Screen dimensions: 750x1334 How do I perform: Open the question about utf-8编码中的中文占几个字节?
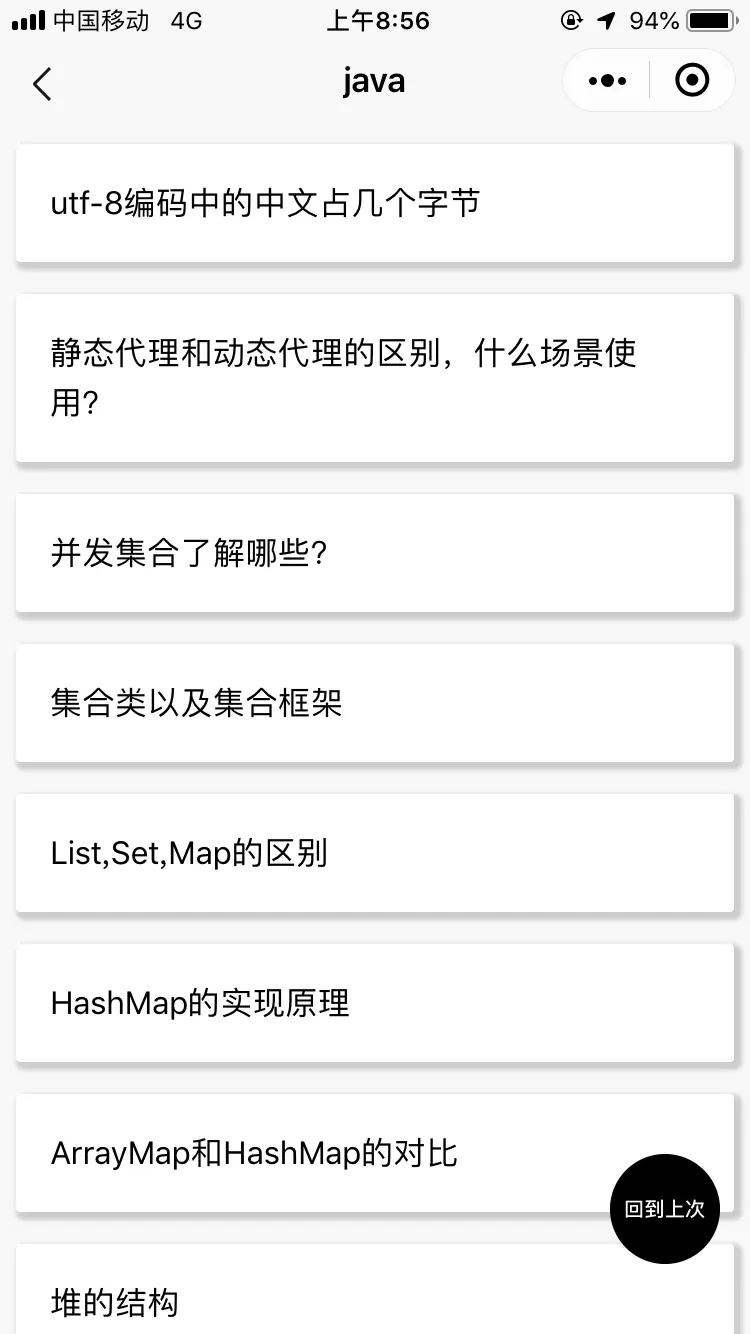(375, 203)
